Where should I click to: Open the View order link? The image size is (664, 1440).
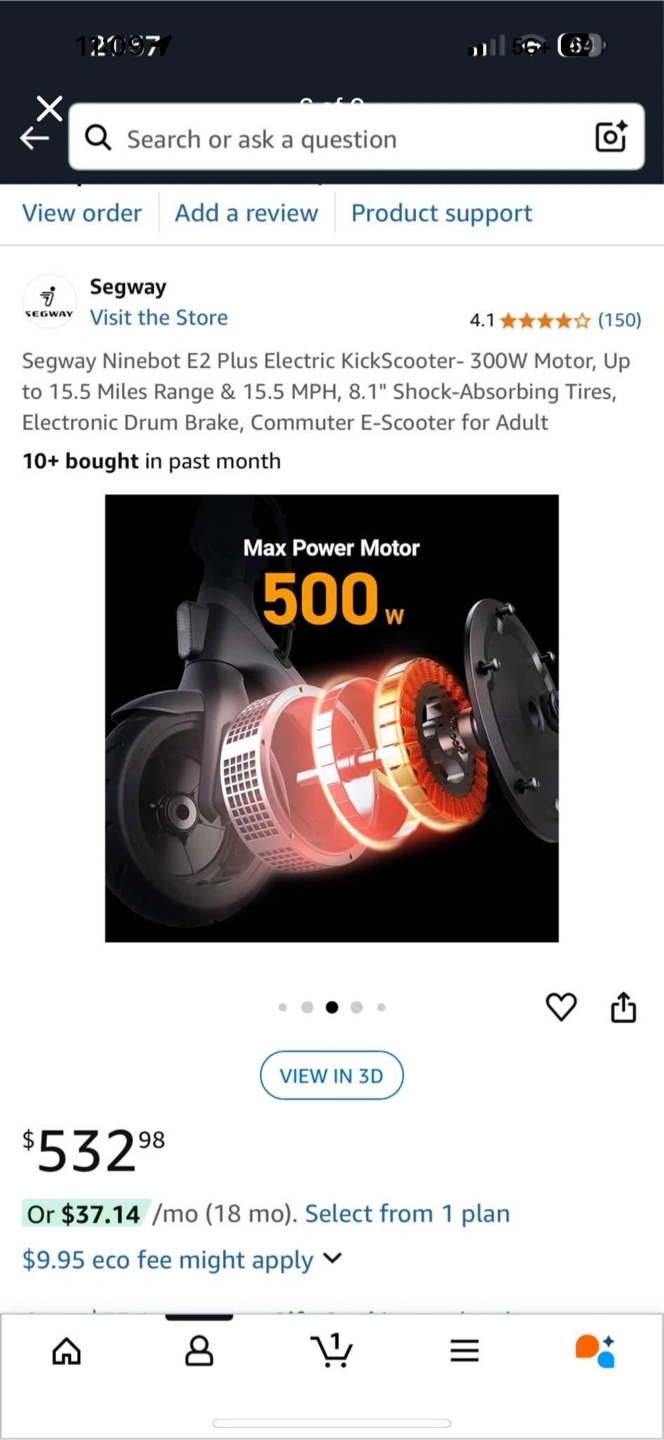coord(82,213)
